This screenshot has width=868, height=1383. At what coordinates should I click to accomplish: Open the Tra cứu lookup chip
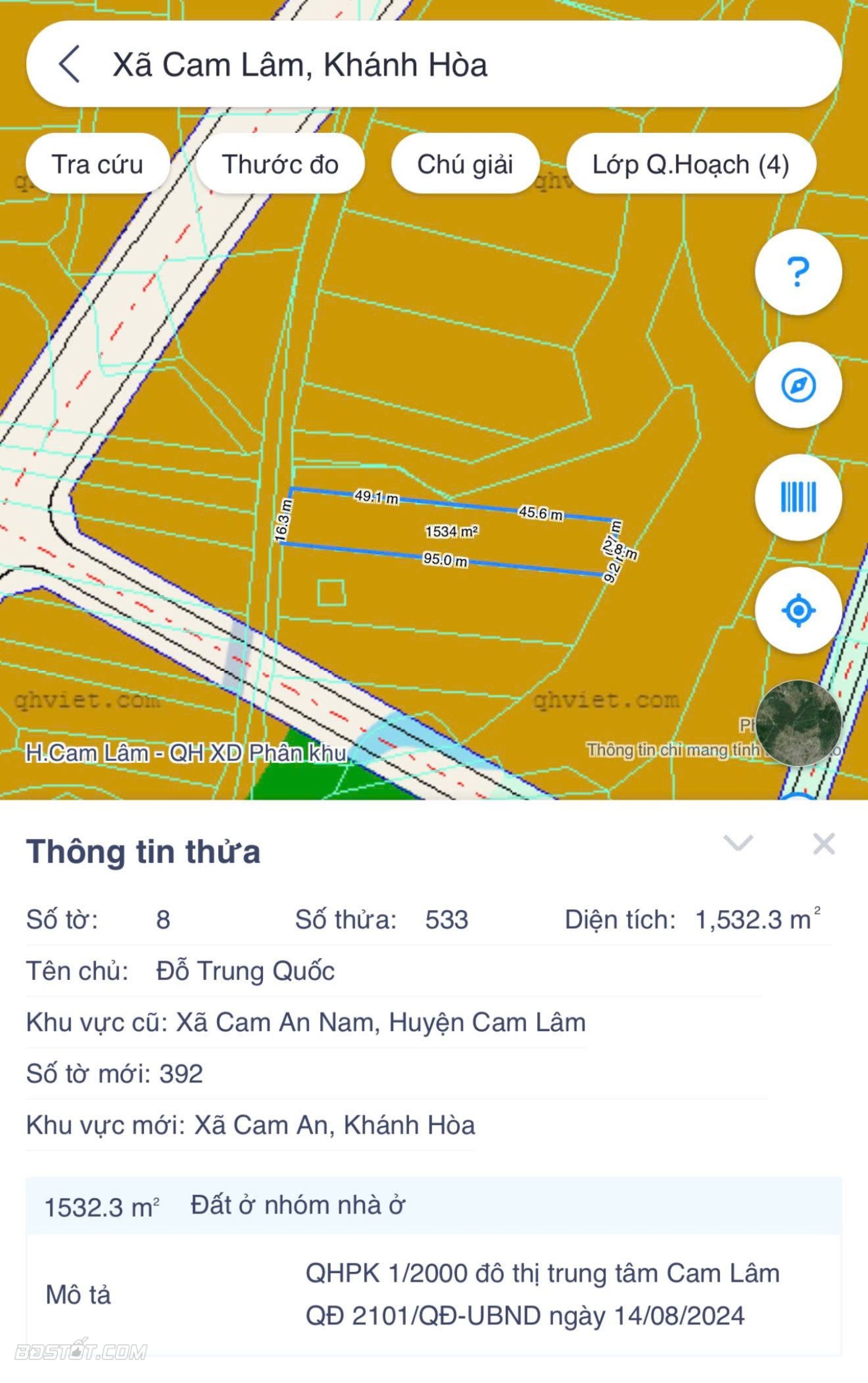tap(98, 164)
